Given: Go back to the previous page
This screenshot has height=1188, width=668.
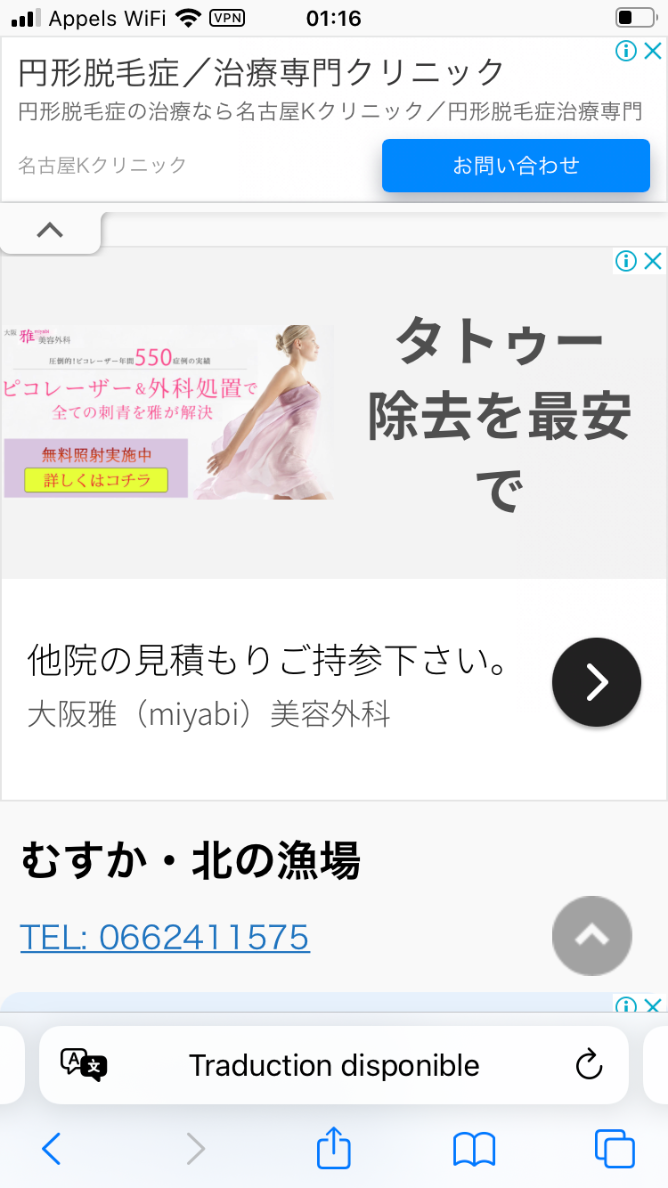Looking at the screenshot, I should (52, 1149).
